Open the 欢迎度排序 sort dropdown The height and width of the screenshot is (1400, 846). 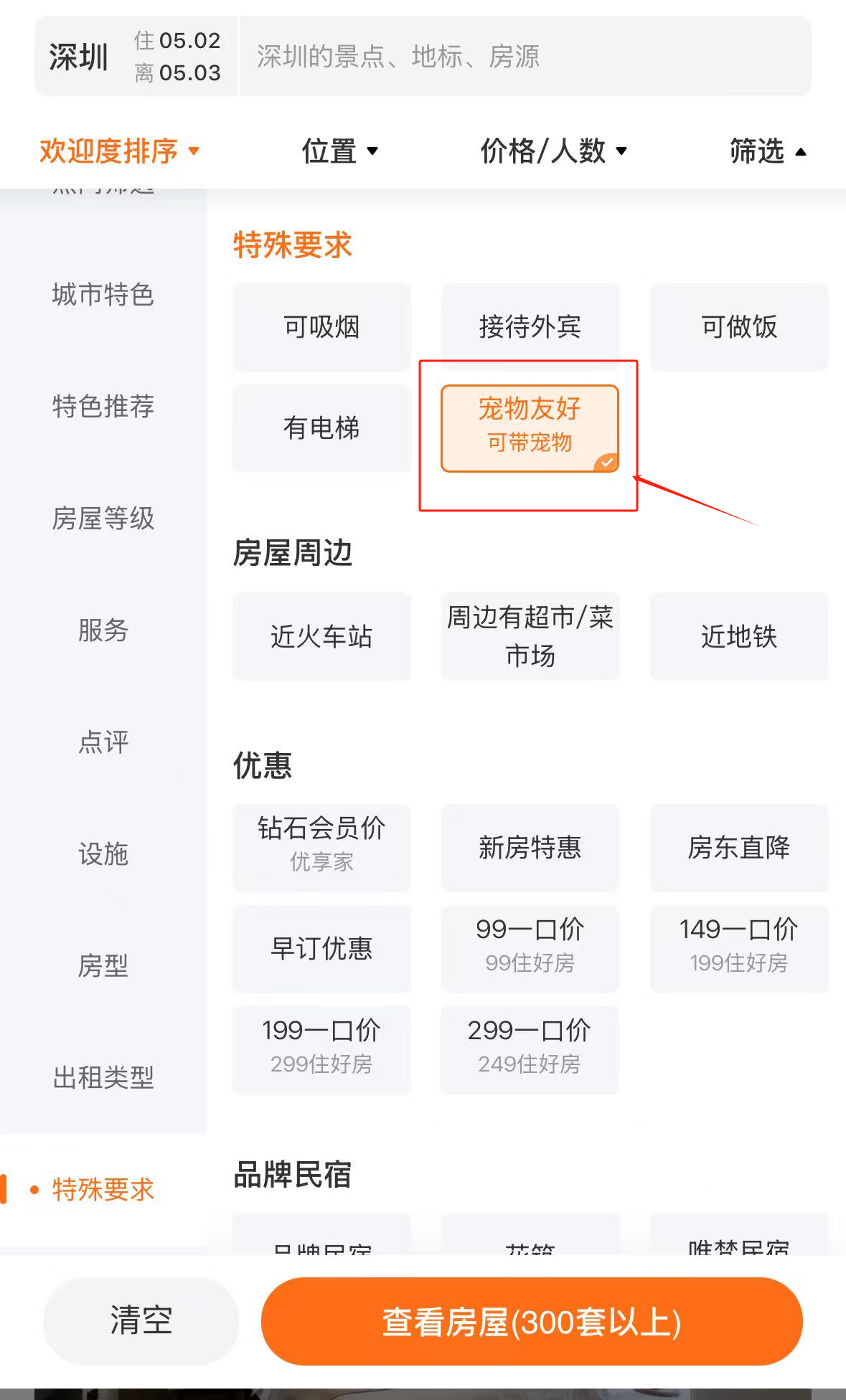(119, 151)
